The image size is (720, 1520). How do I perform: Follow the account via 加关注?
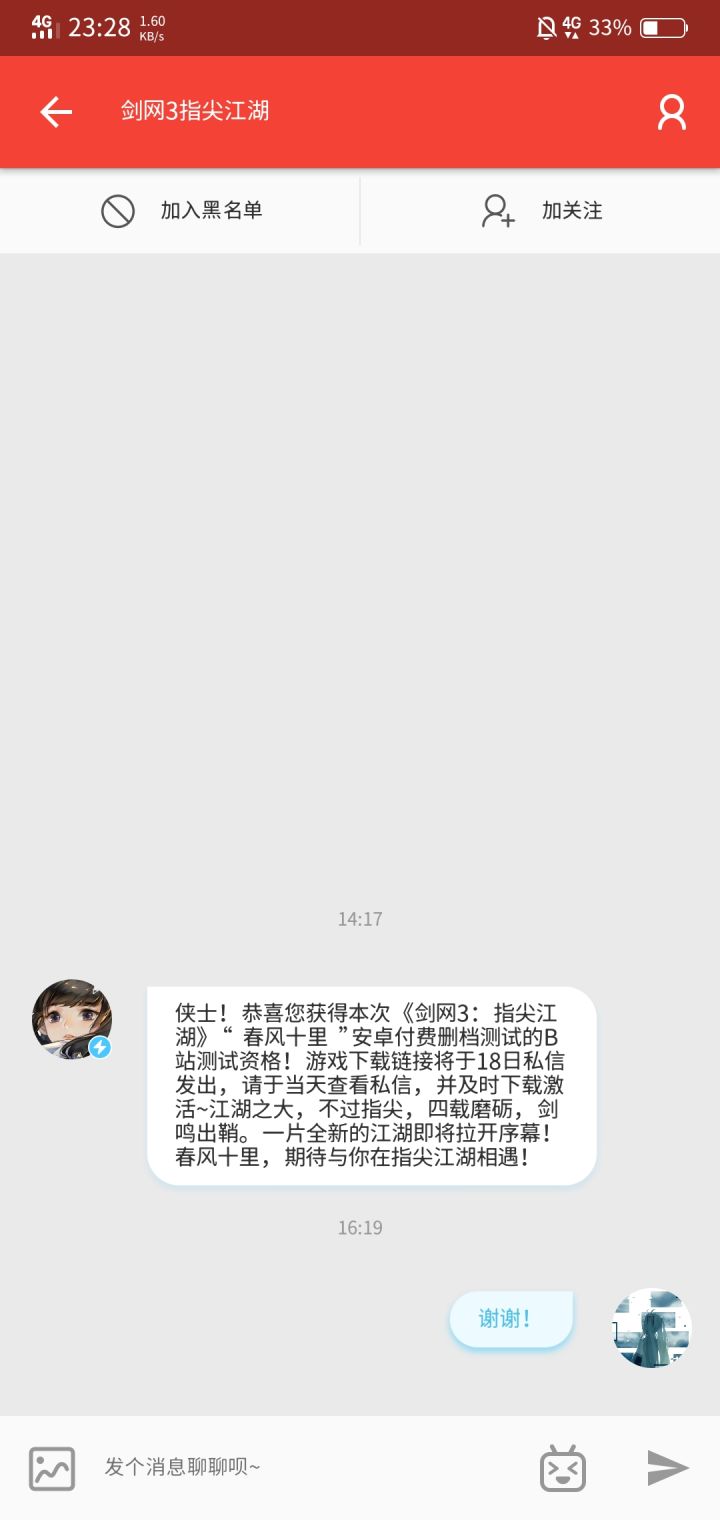tap(541, 211)
